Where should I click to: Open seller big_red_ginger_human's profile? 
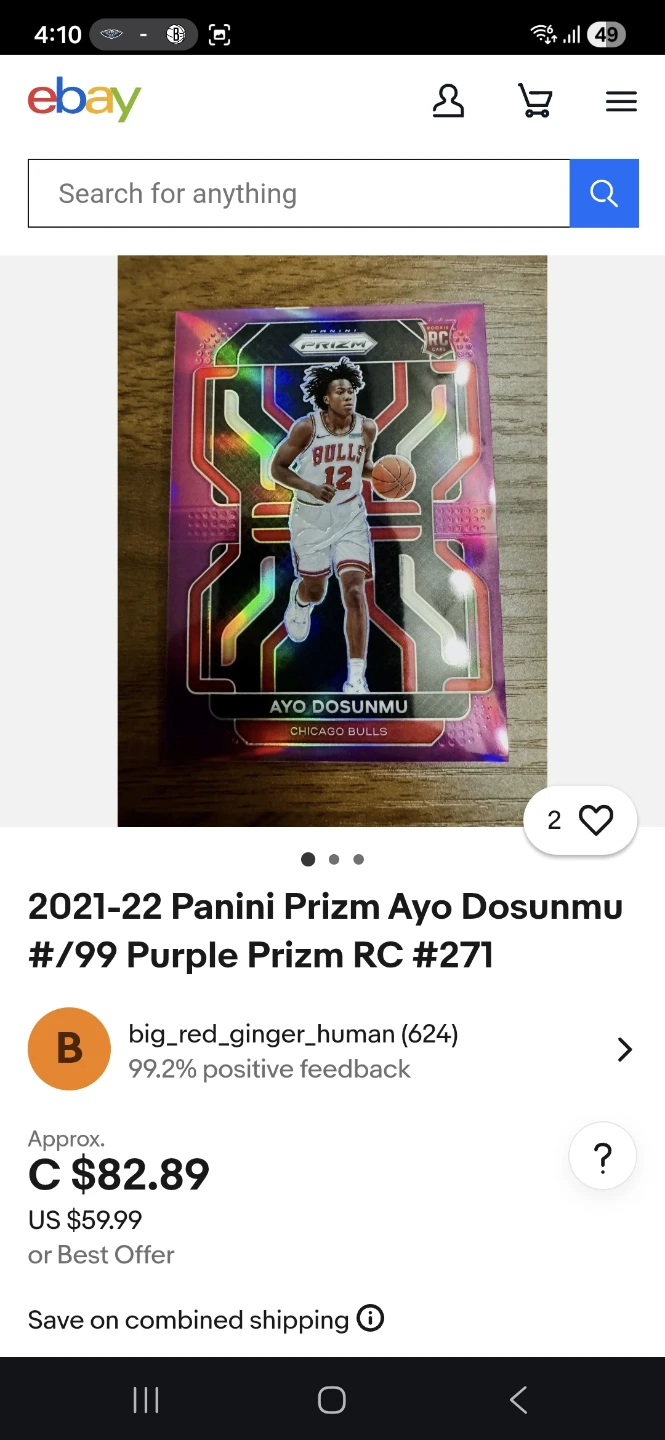click(292, 1049)
